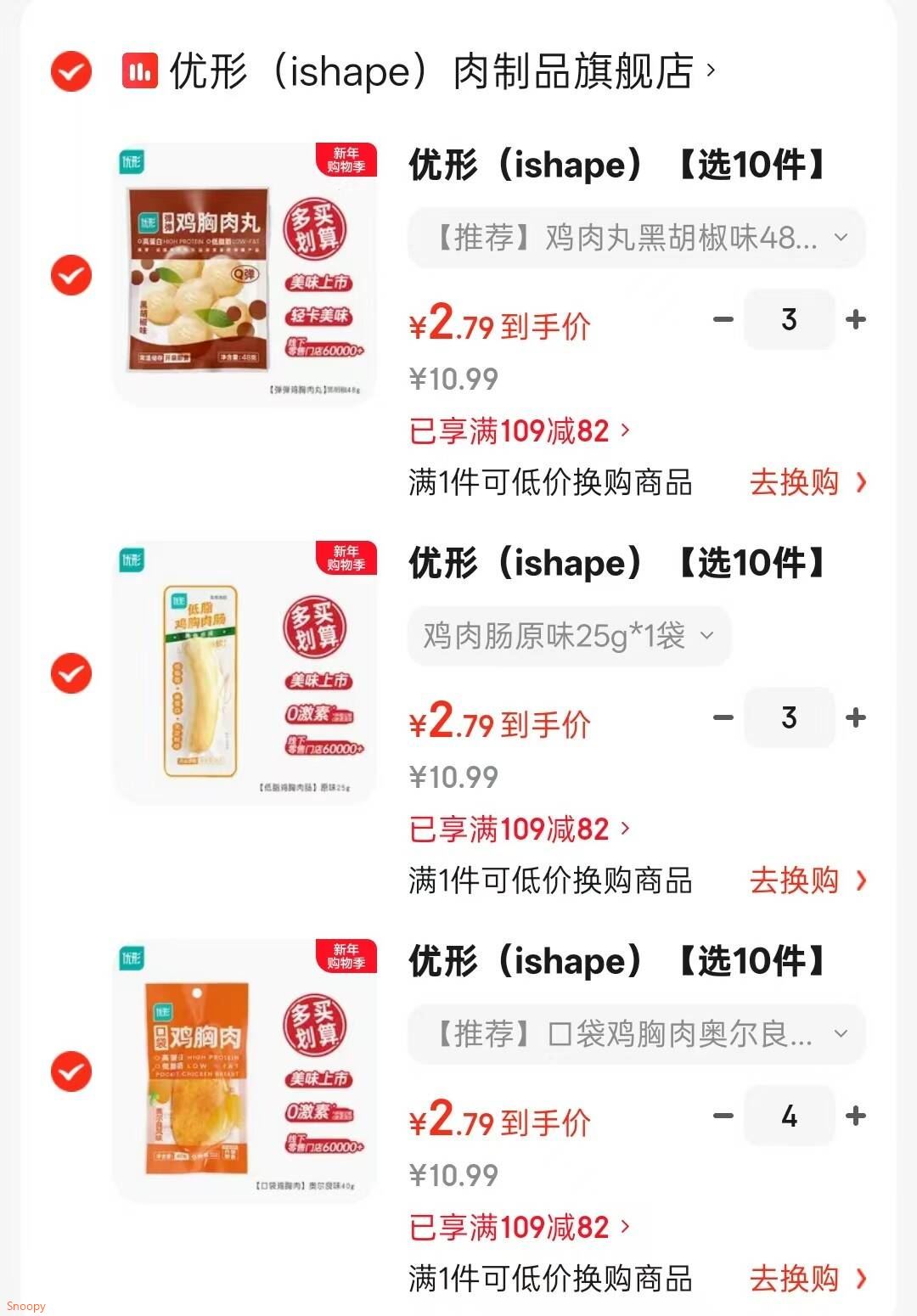The height and width of the screenshot is (1316, 917).
Task: Toggle the select-all checkbox for 优形 store
Action: coord(71,72)
